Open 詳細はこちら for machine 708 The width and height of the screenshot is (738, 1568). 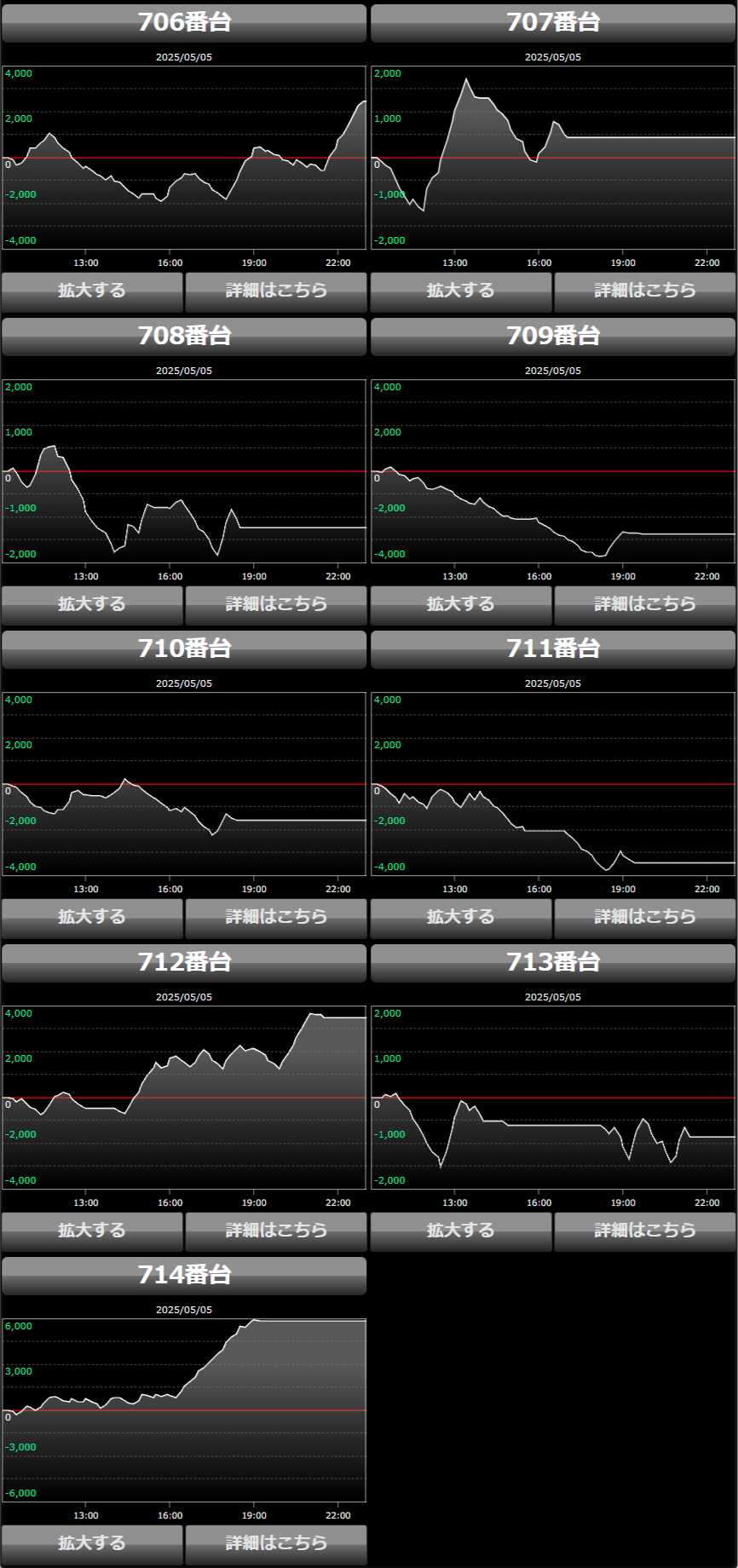[x=276, y=605]
